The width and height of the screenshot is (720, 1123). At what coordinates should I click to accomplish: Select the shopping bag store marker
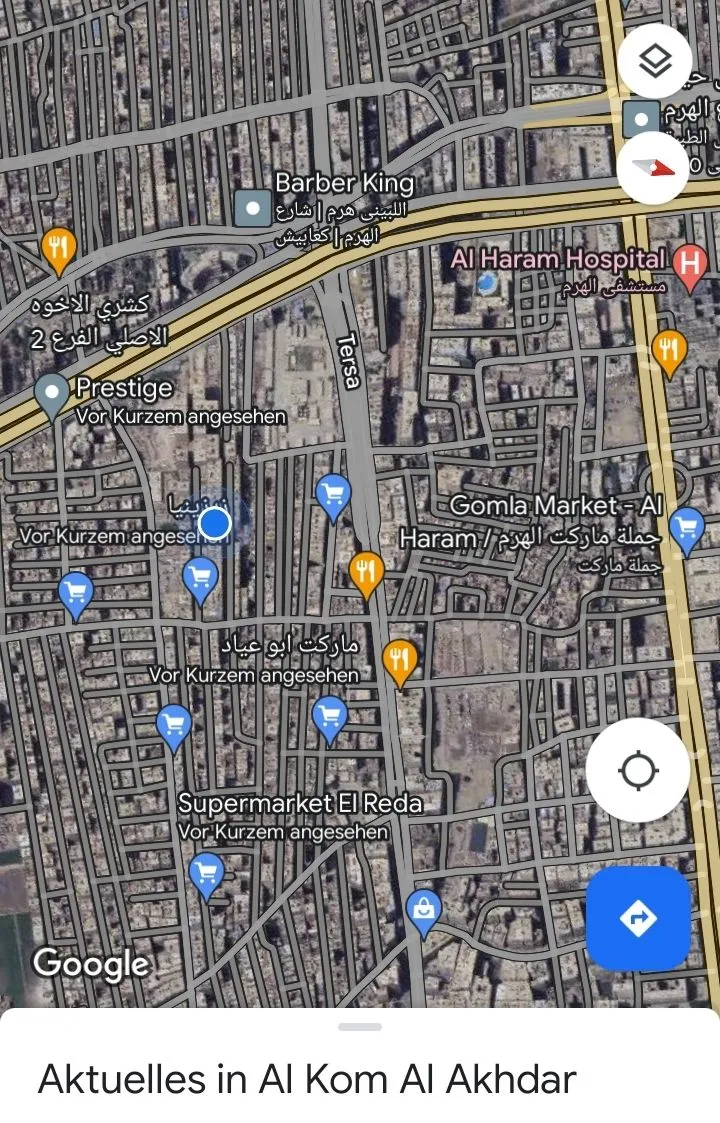pos(425,909)
